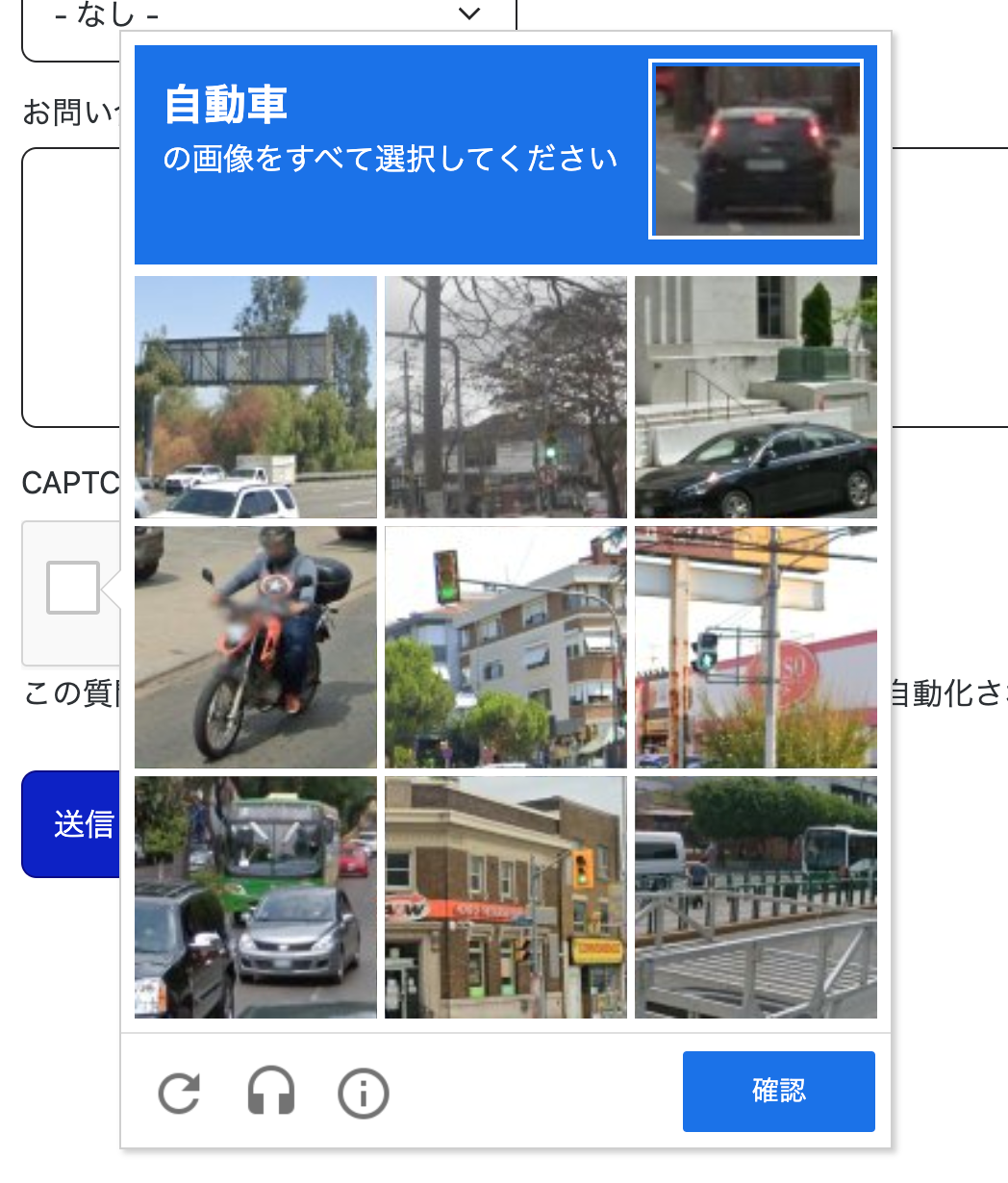1008x1183 pixels.
Task: Select the tile with white stone stairs
Action: click(756, 397)
